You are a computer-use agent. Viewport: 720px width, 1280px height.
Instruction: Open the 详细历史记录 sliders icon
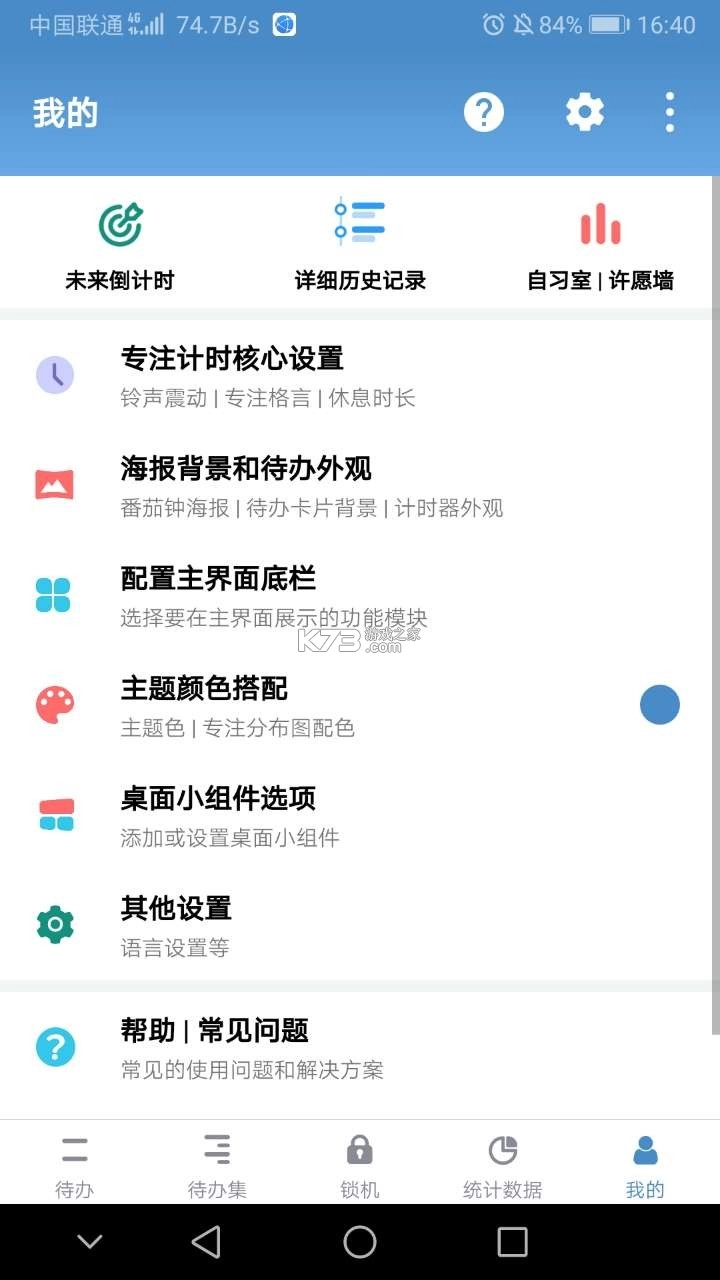360,222
